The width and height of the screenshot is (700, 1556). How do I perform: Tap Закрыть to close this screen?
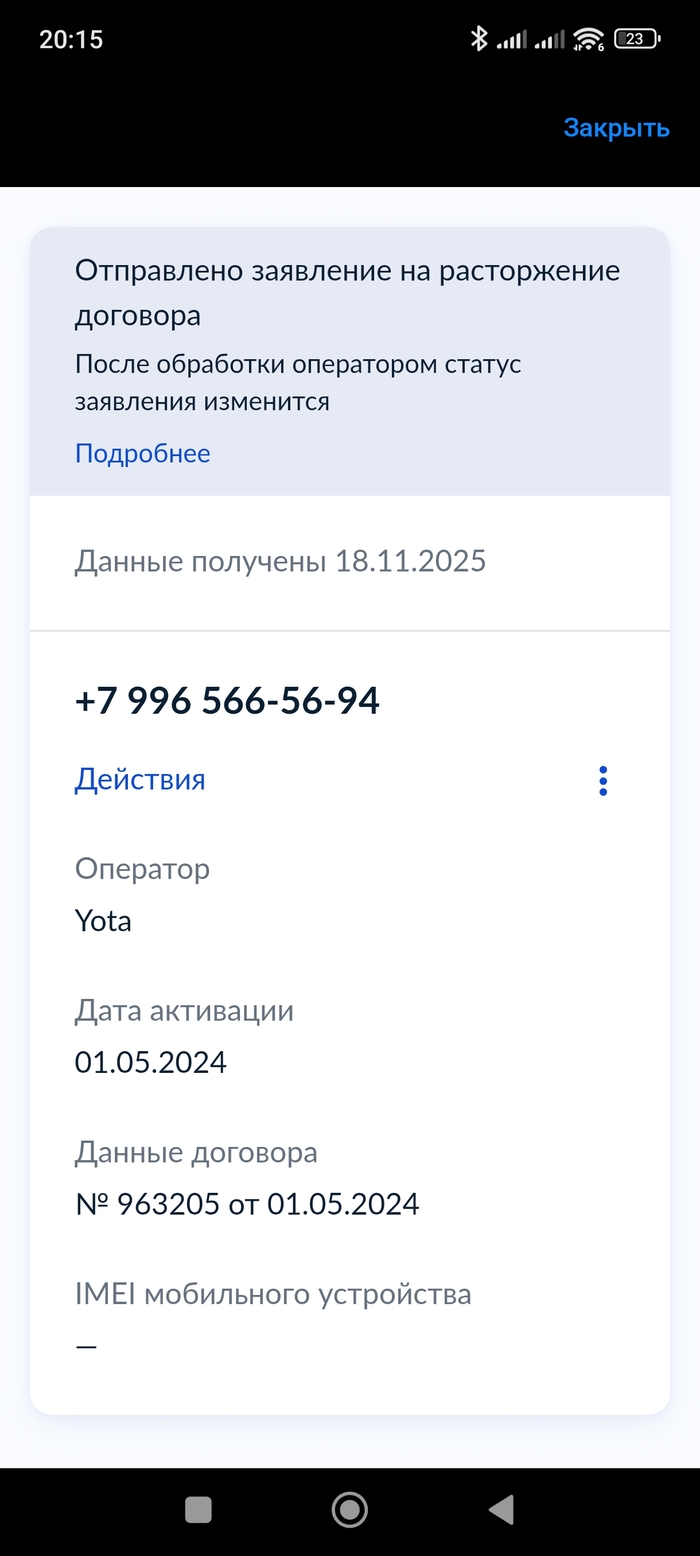pos(615,128)
